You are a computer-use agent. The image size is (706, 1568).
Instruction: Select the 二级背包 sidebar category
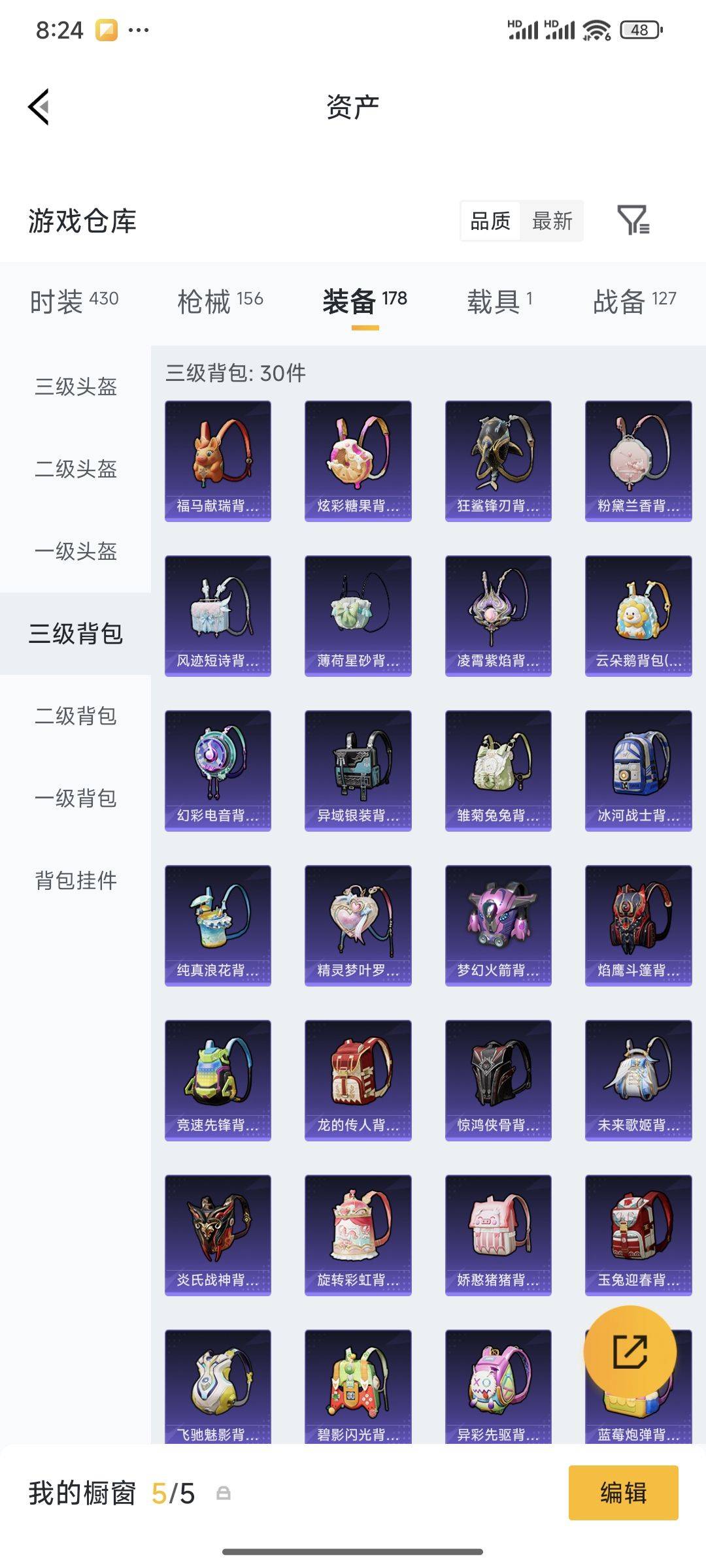[x=74, y=716]
